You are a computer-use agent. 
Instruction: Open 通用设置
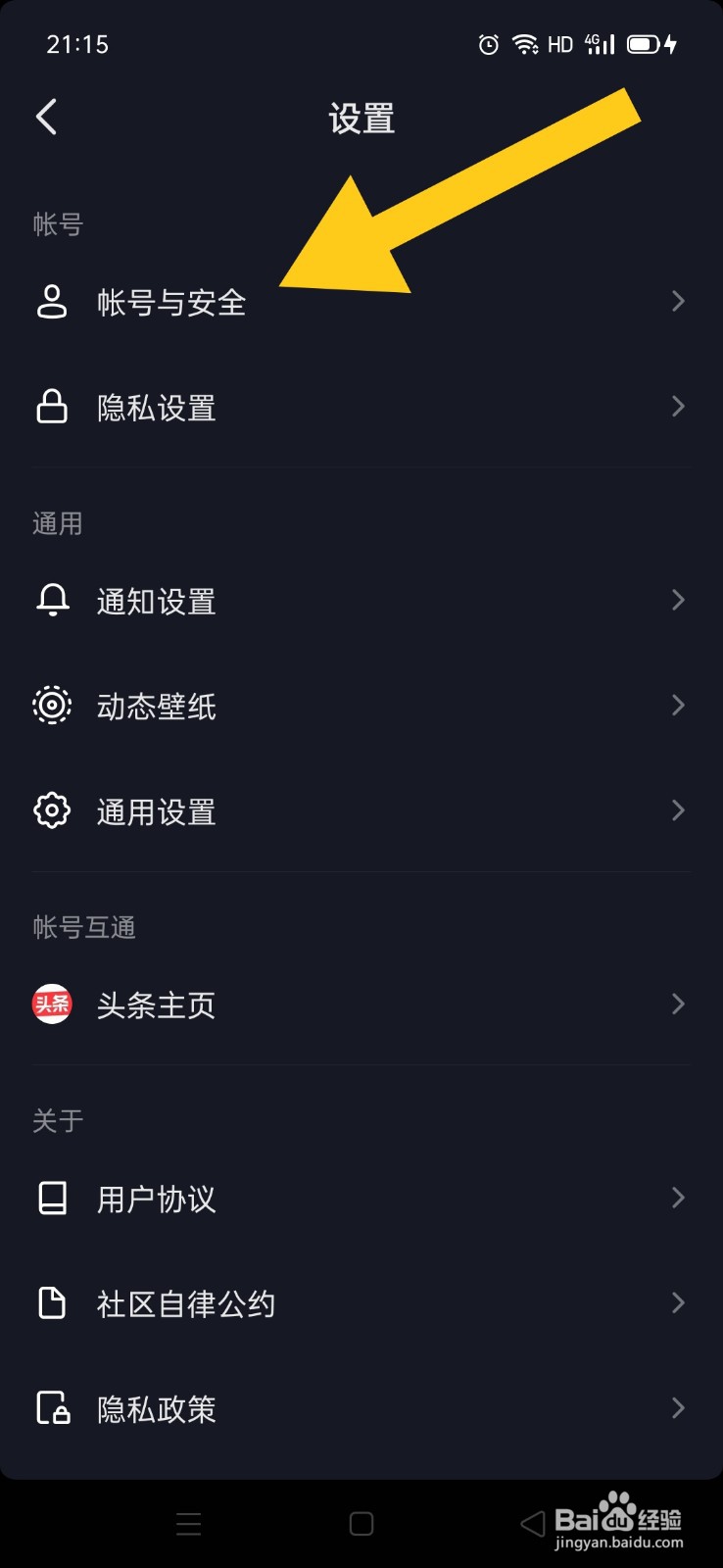click(x=157, y=811)
